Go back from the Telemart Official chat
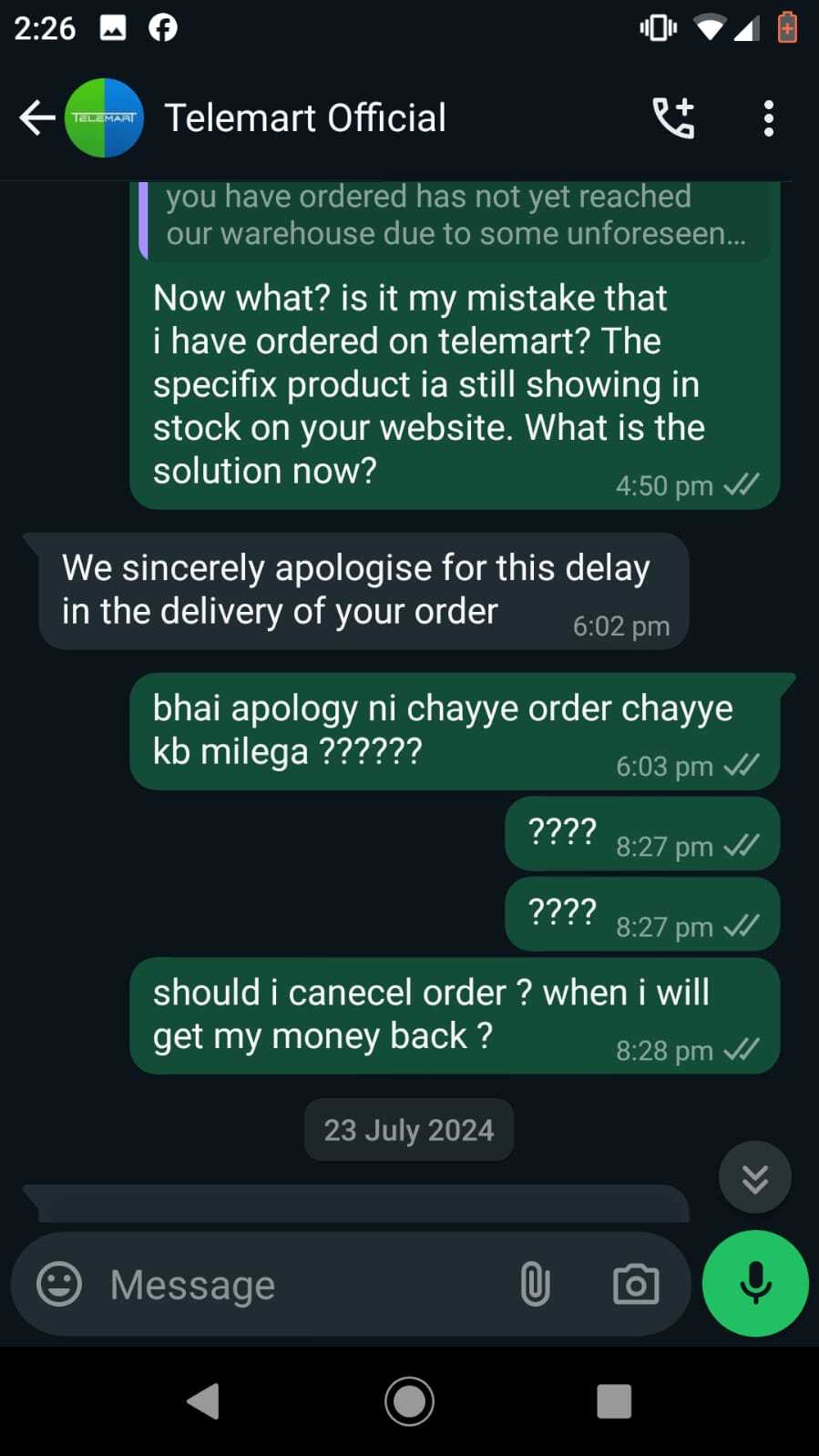The image size is (819, 1456). pos(37,117)
